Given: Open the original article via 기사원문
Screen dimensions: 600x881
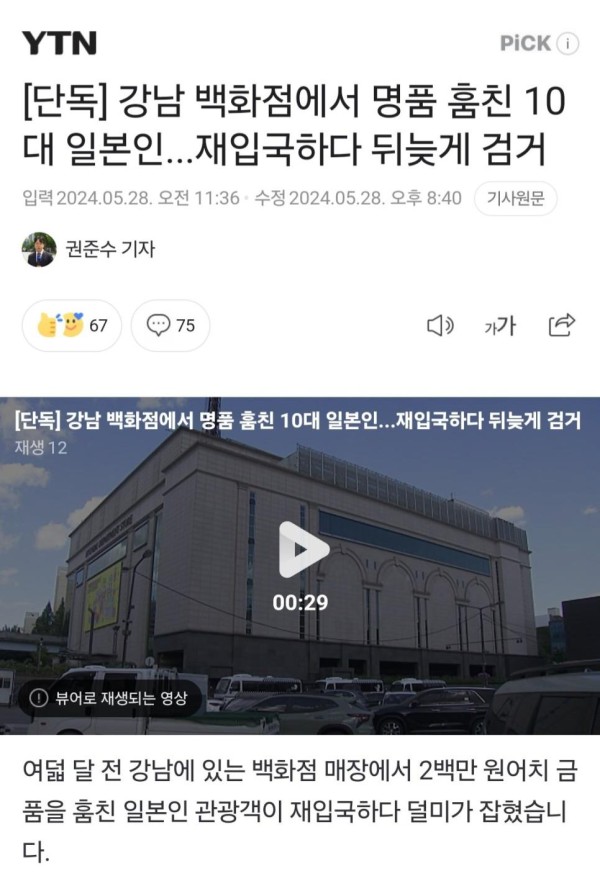Looking at the screenshot, I should 515,198.
